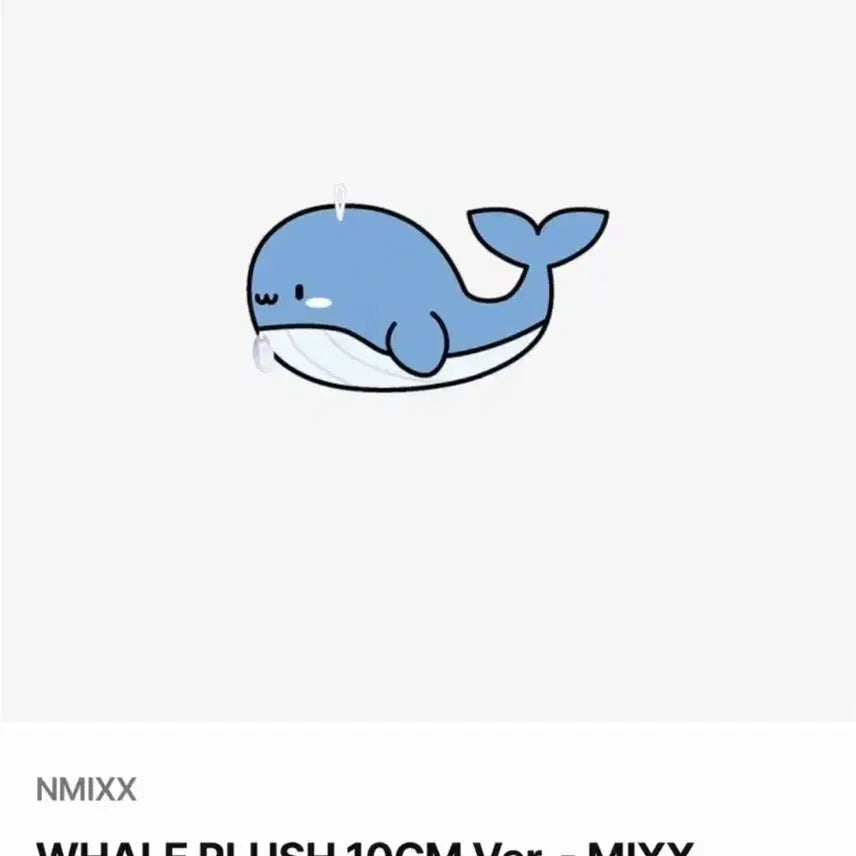
Task: Open the NMIXX brand link
Action: pos(86,790)
